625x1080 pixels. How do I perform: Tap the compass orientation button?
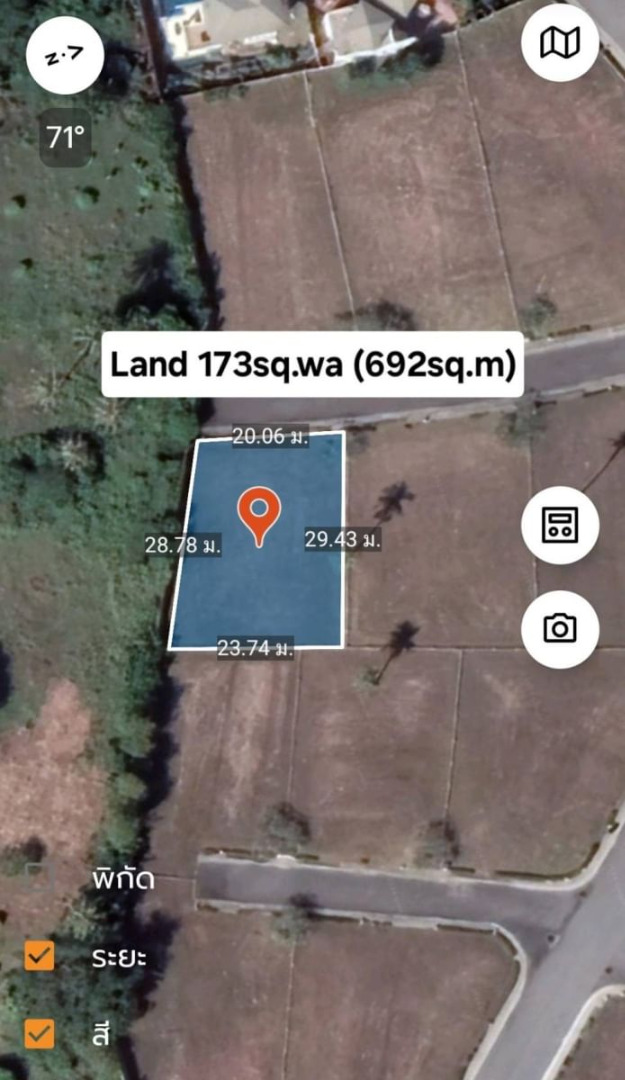65,56
